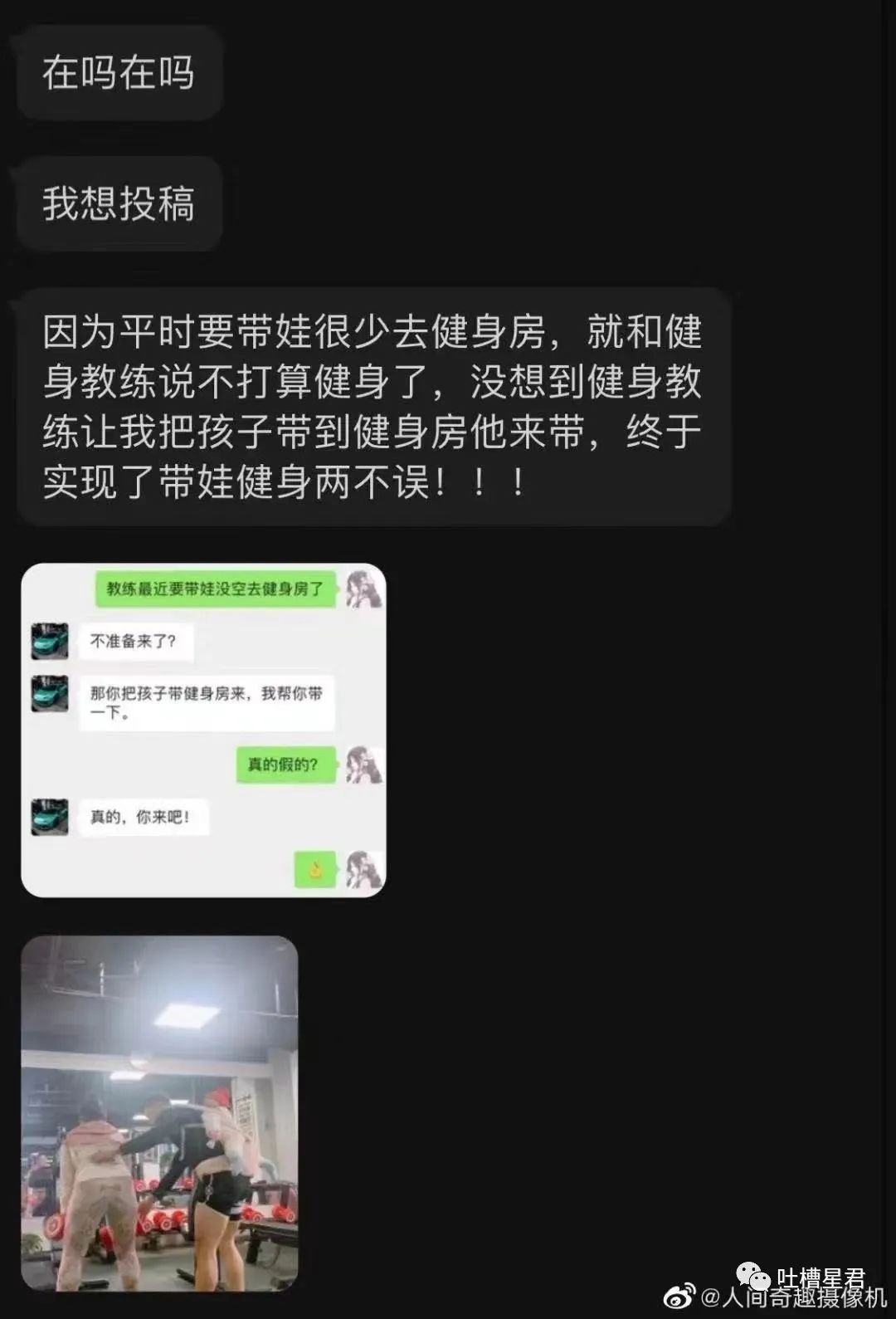Tap the green bubble 教练最近要带娃没空去健身房了
This screenshot has width=896, height=1319.
(217, 591)
